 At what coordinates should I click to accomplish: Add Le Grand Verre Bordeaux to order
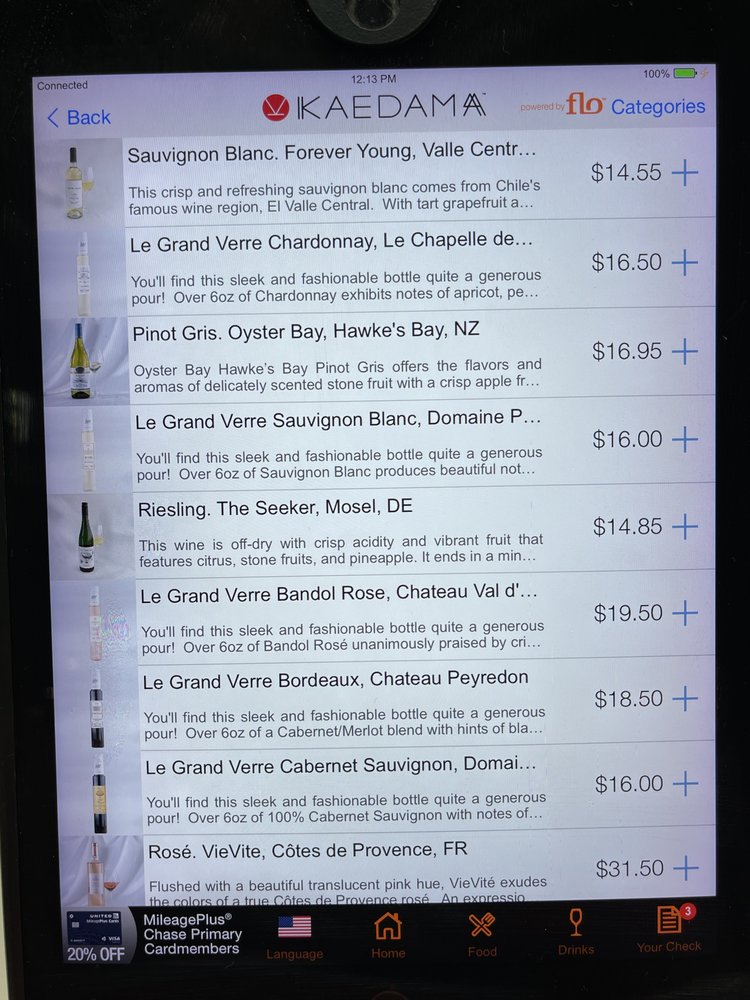(x=686, y=699)
